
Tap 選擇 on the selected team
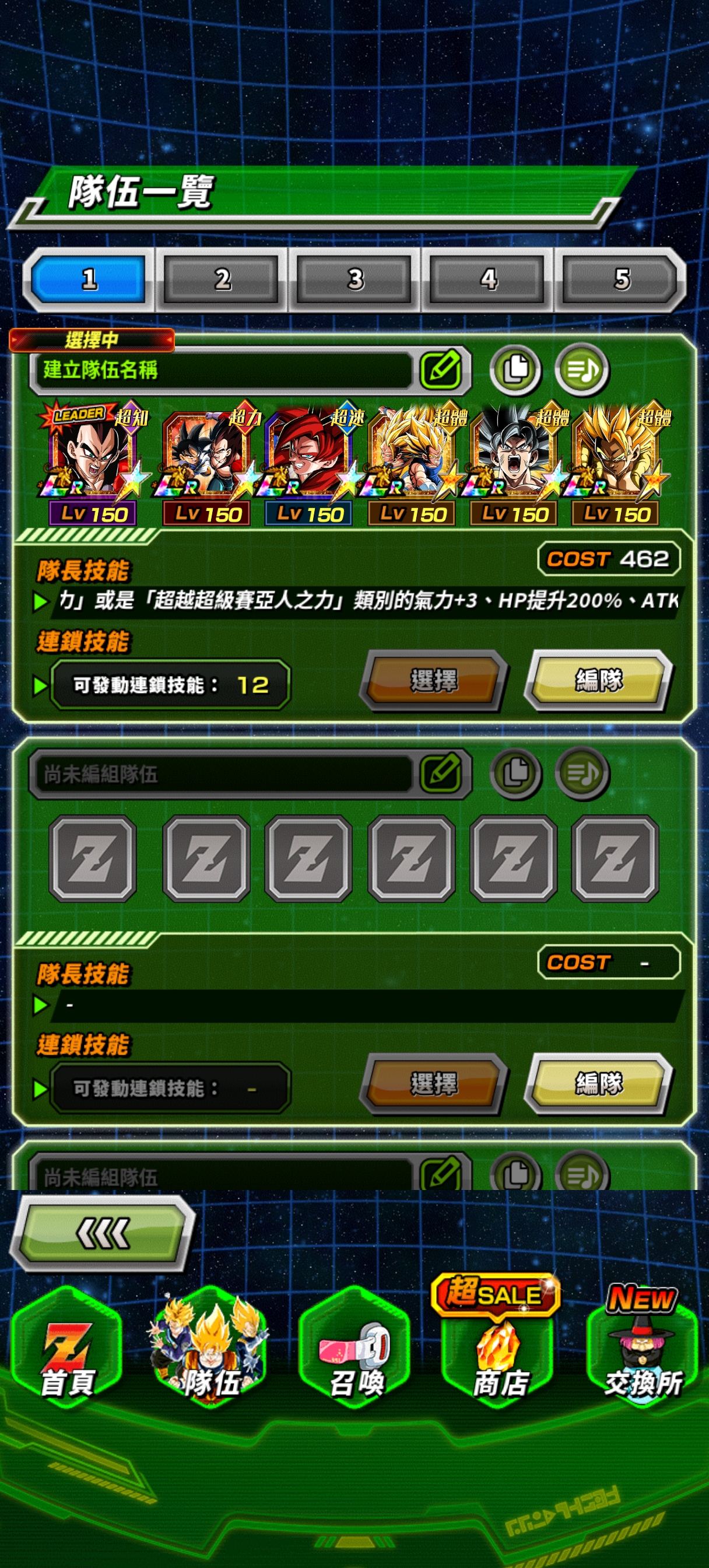(433, 681)
